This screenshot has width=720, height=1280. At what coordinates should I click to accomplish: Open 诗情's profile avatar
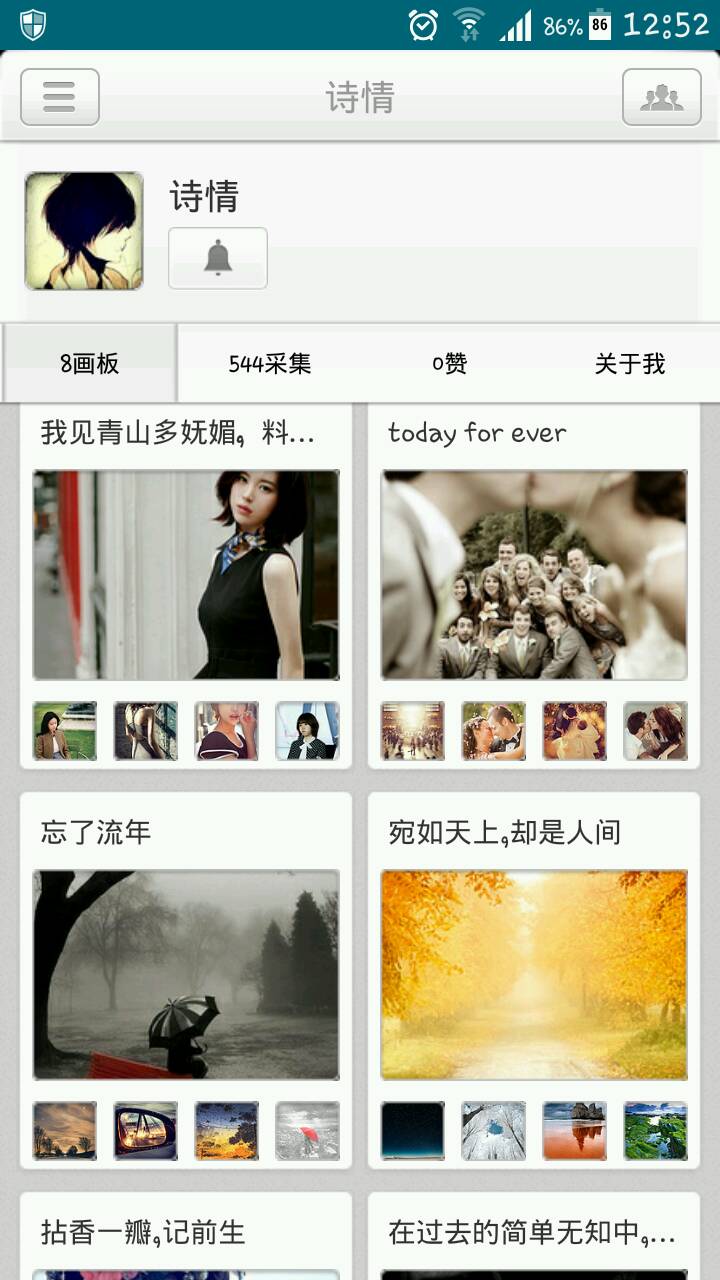coord(84,231)
